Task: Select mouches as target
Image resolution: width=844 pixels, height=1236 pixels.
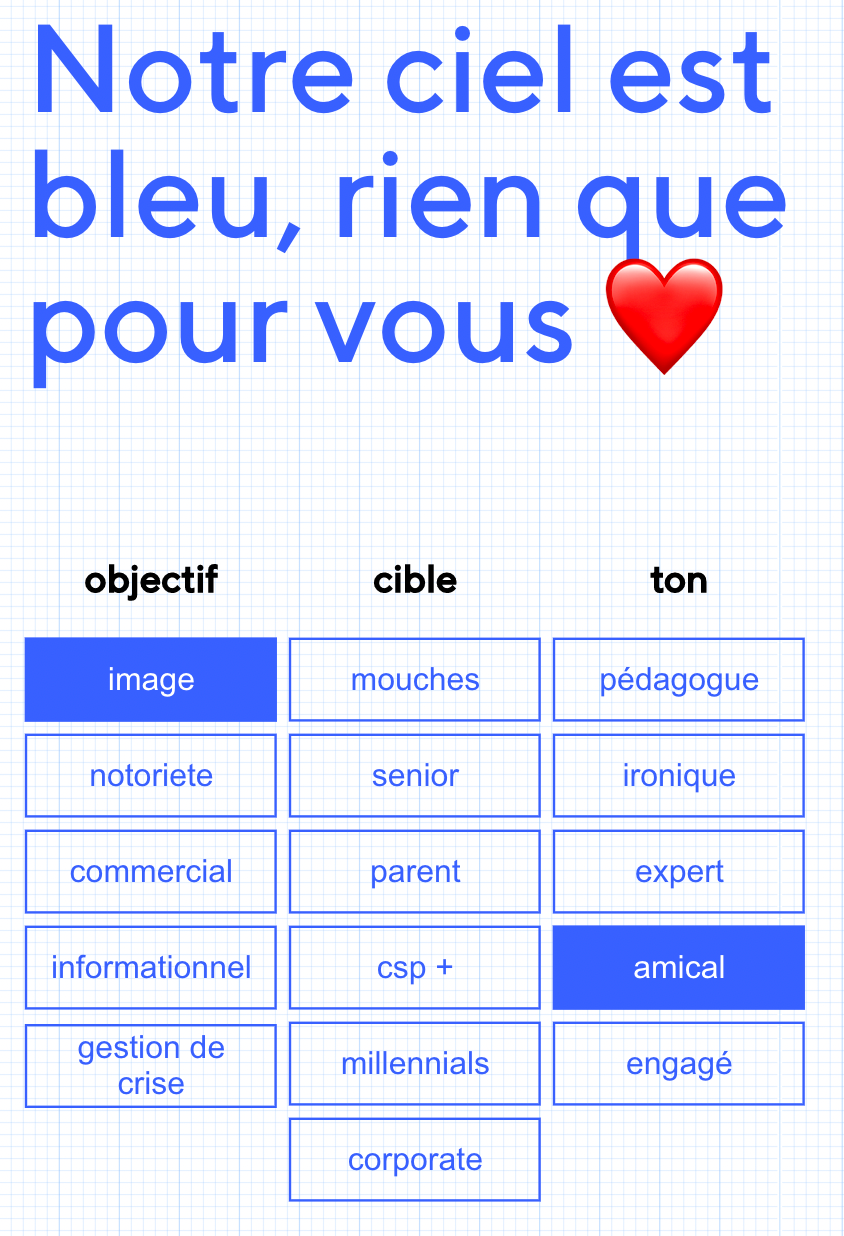Action: [414, 679]
